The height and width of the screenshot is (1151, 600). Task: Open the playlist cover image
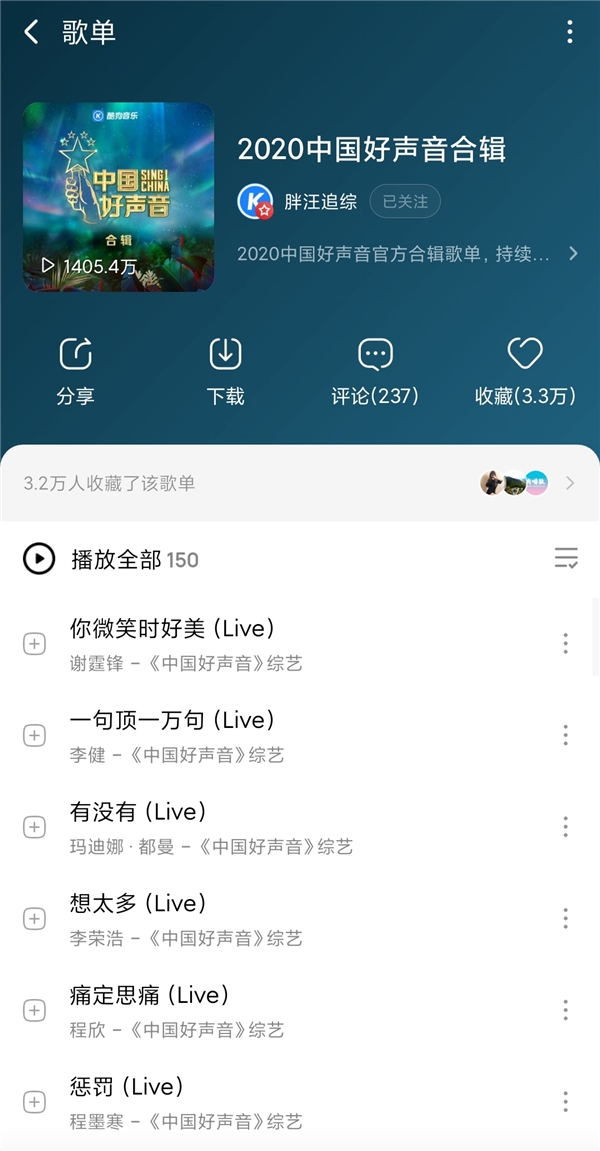(118, 197)
